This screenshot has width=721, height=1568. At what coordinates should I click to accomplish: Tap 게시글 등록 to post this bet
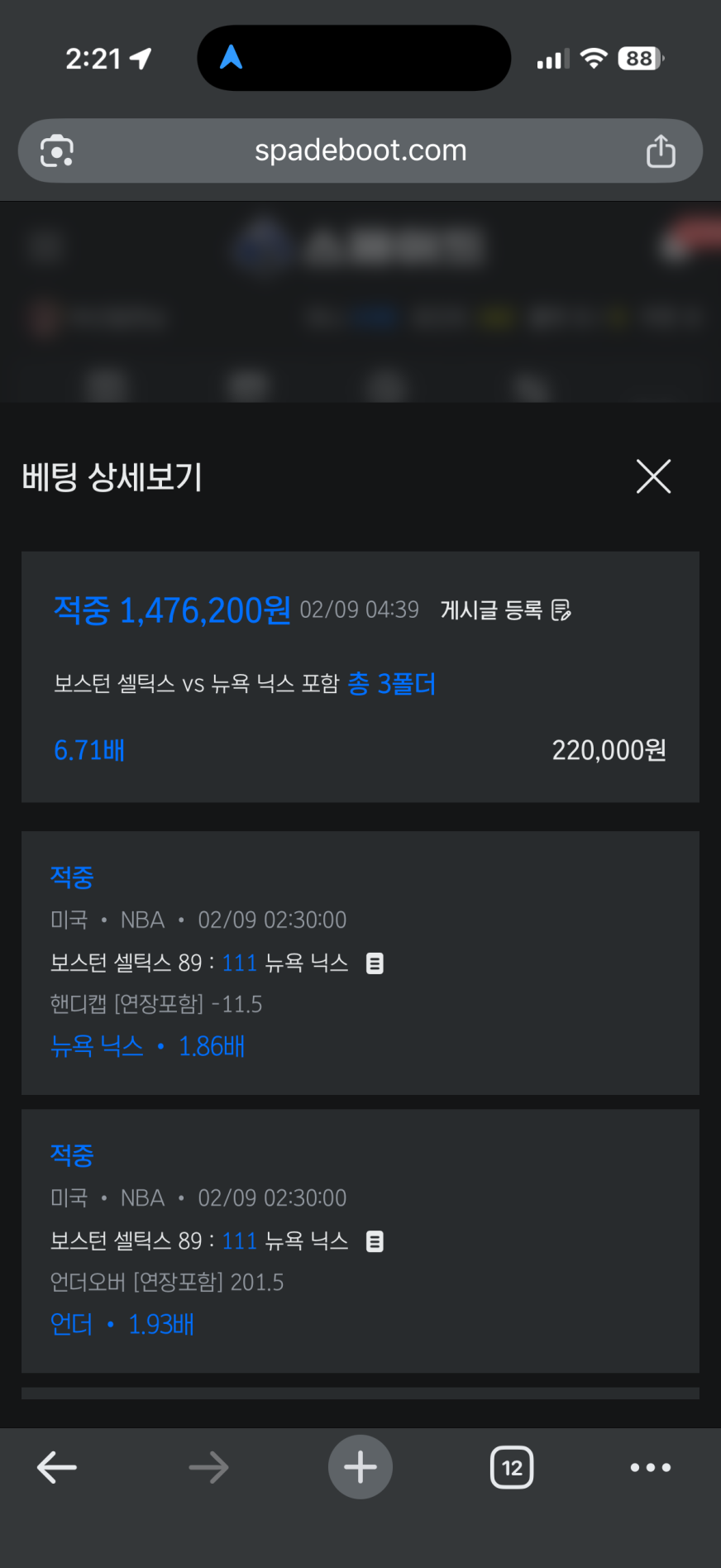[x=505, y=610]
